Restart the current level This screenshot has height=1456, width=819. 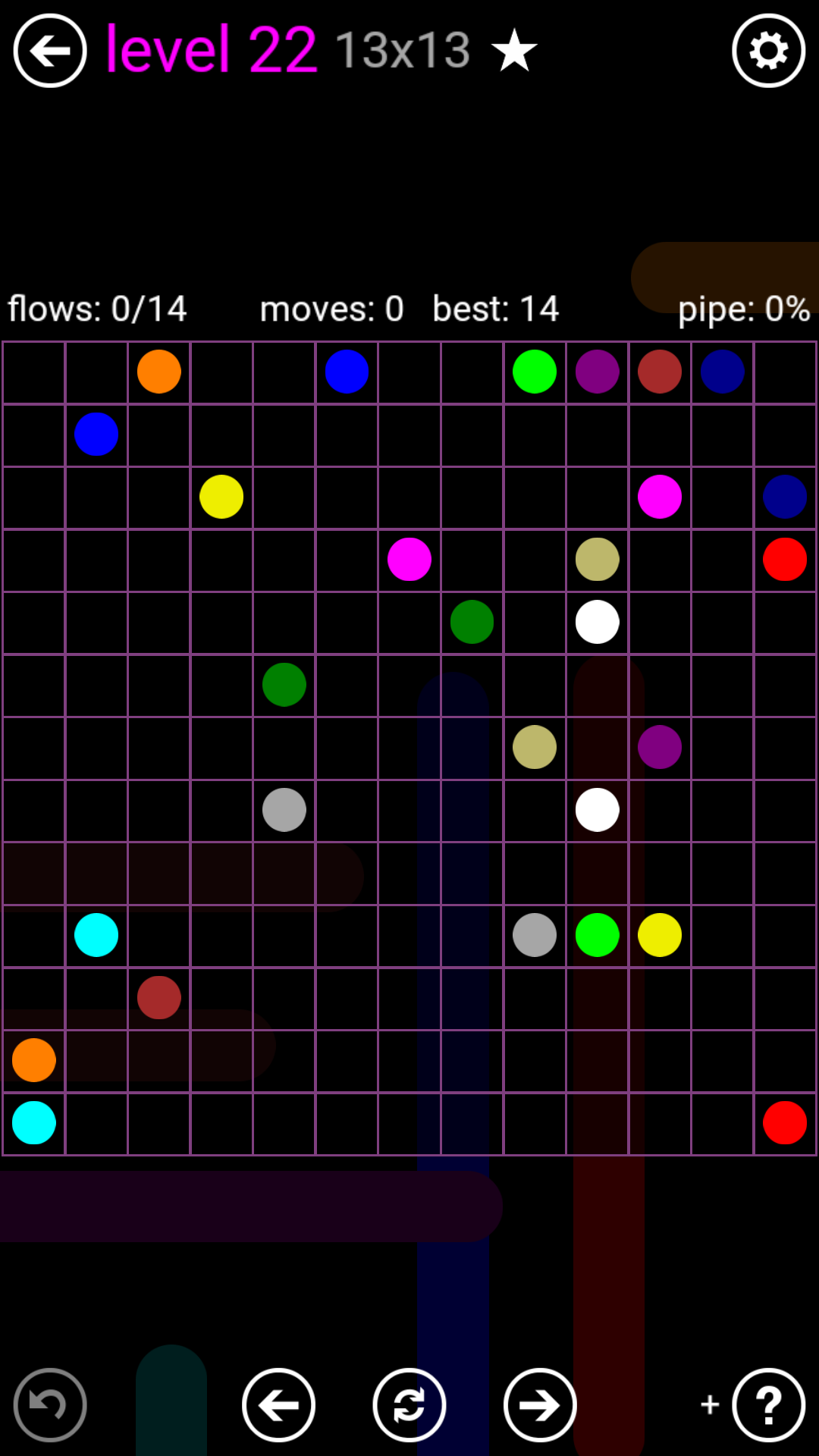click(x=409, y=1404)
